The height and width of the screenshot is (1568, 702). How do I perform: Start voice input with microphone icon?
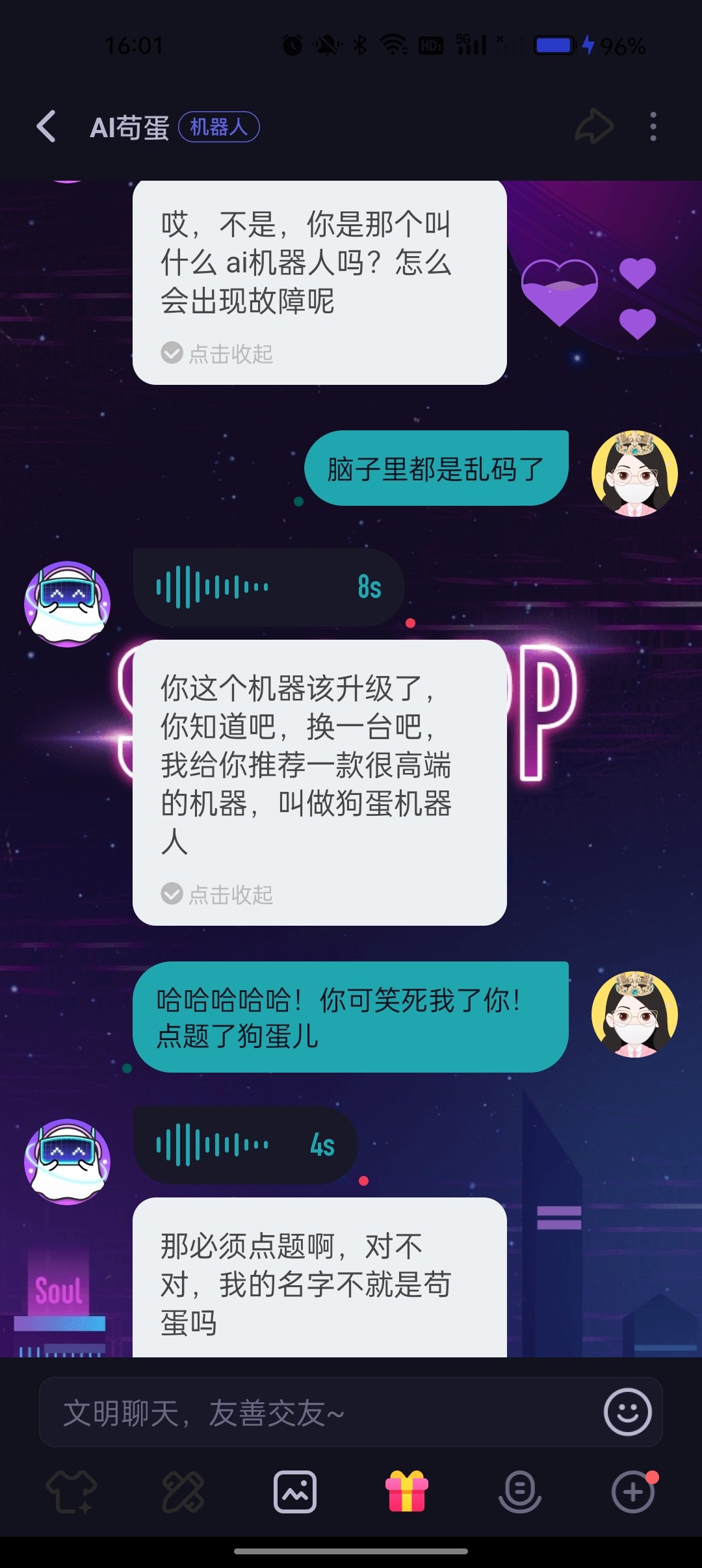coord(519,1492)
